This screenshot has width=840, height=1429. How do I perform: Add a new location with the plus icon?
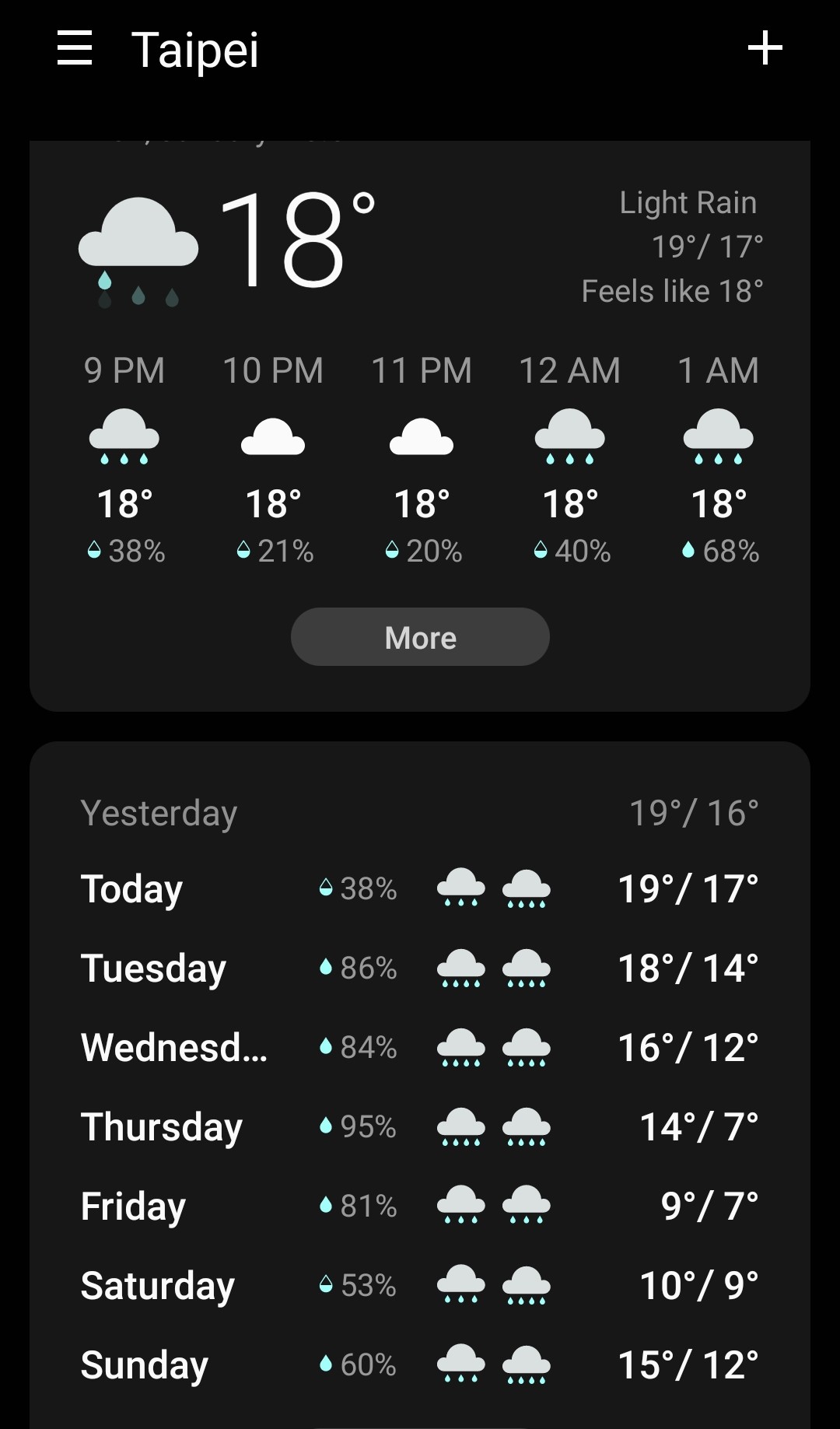click(765, 48)
